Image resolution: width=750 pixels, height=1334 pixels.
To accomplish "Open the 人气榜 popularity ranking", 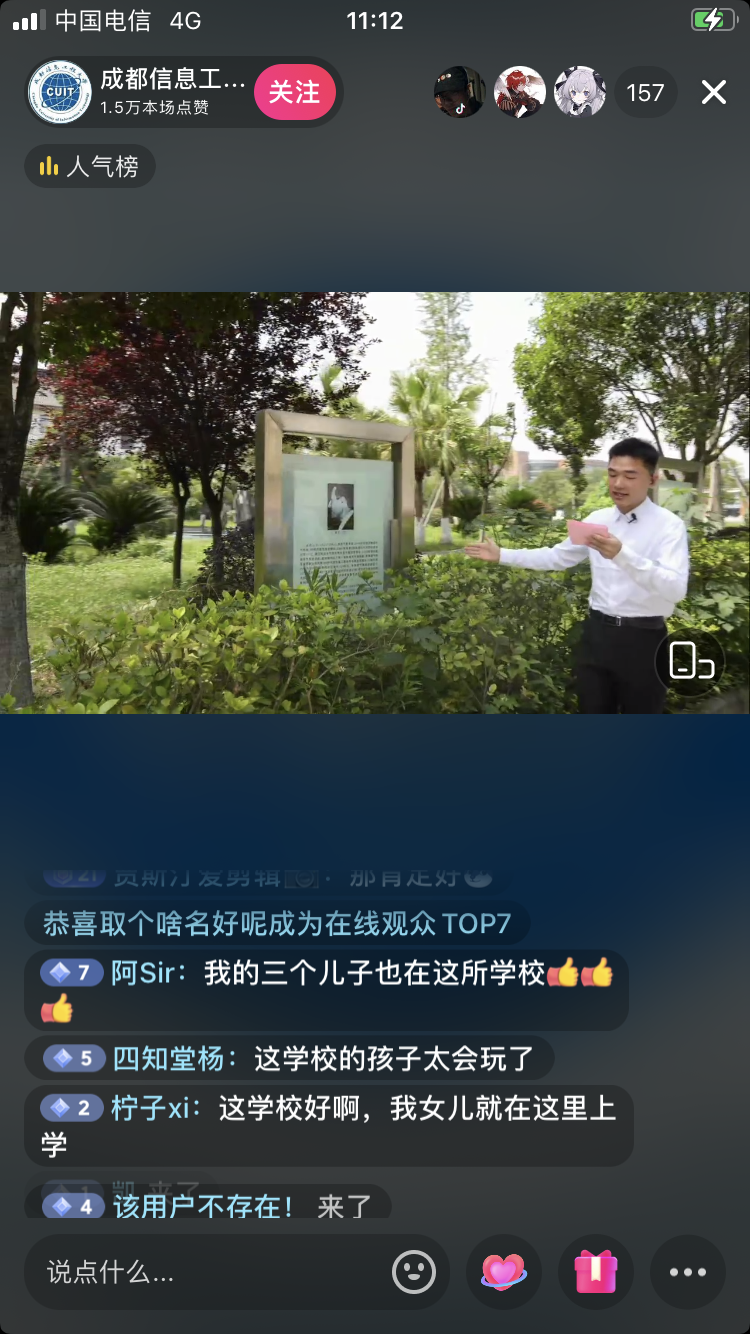I will pos(90,166).
